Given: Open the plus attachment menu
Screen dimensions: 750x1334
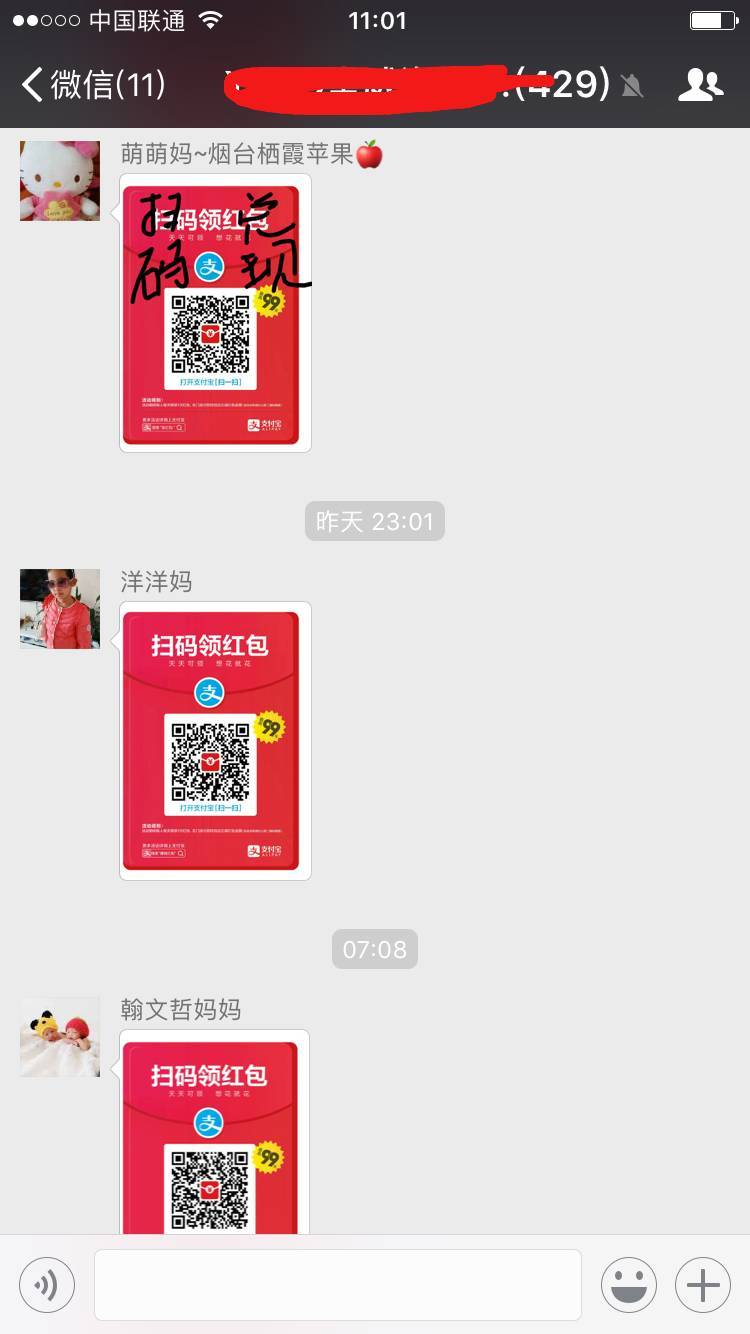Looking at the screenshot, I should pos(703,1285).
